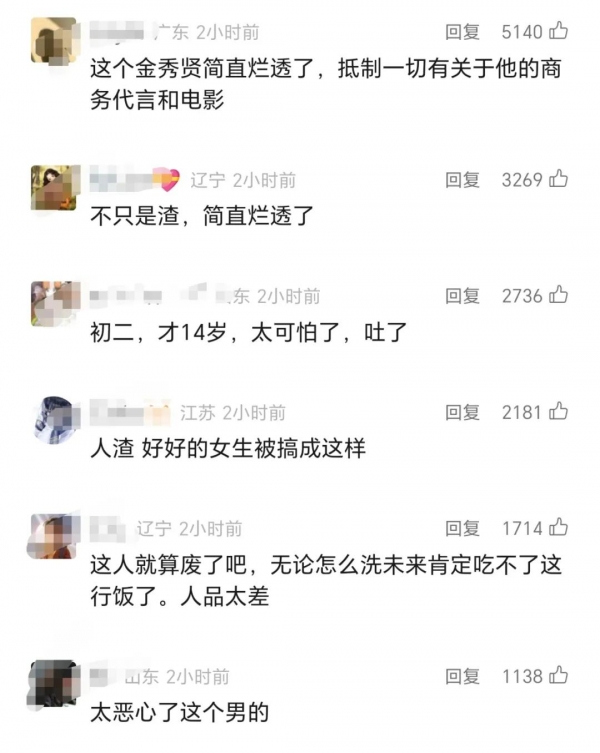Like the comment with 2181 likes

click(559, 412)
